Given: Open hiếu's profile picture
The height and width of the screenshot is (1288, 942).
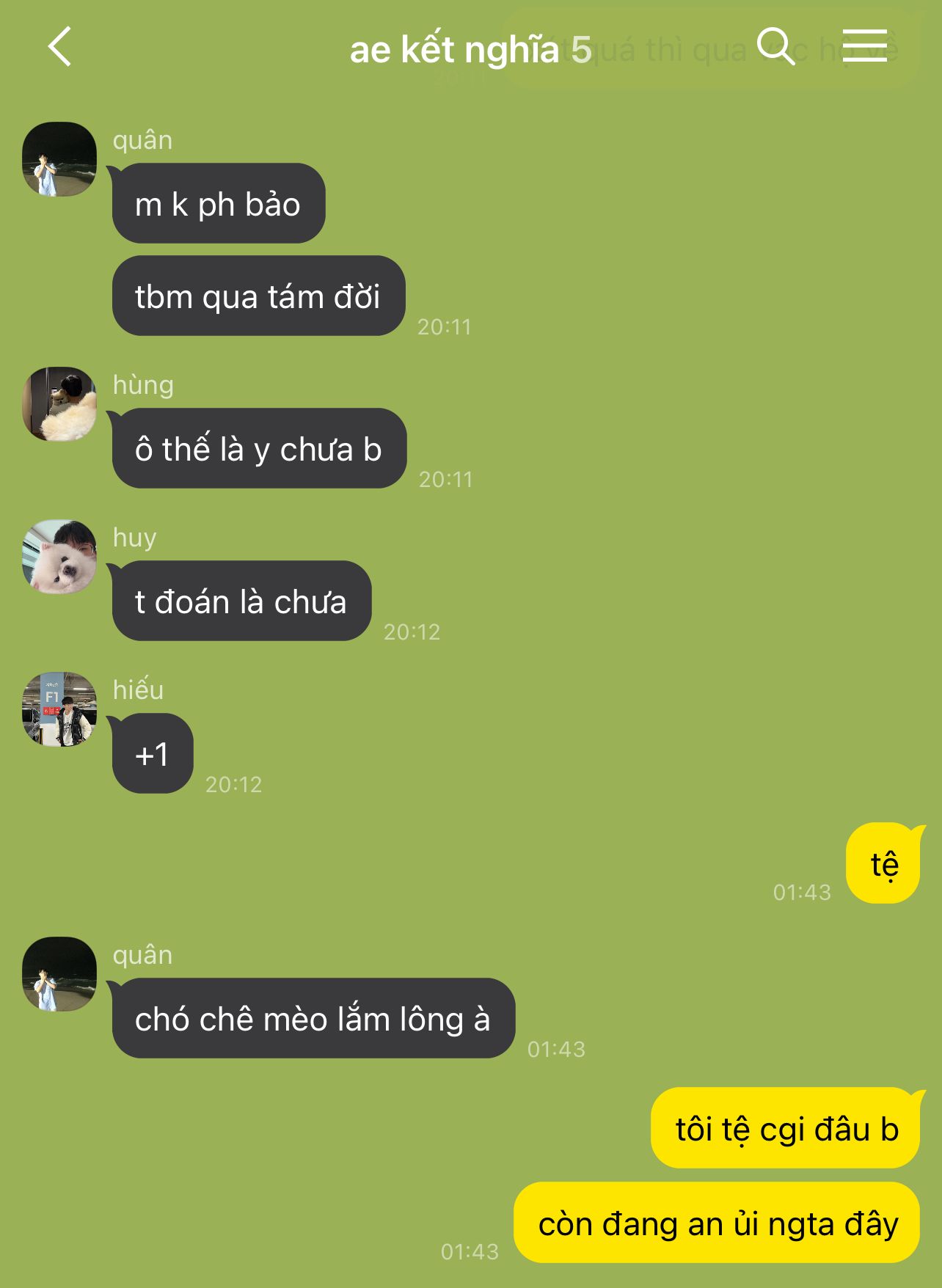Looking at the screenshot, I should (x=59, y=709).
